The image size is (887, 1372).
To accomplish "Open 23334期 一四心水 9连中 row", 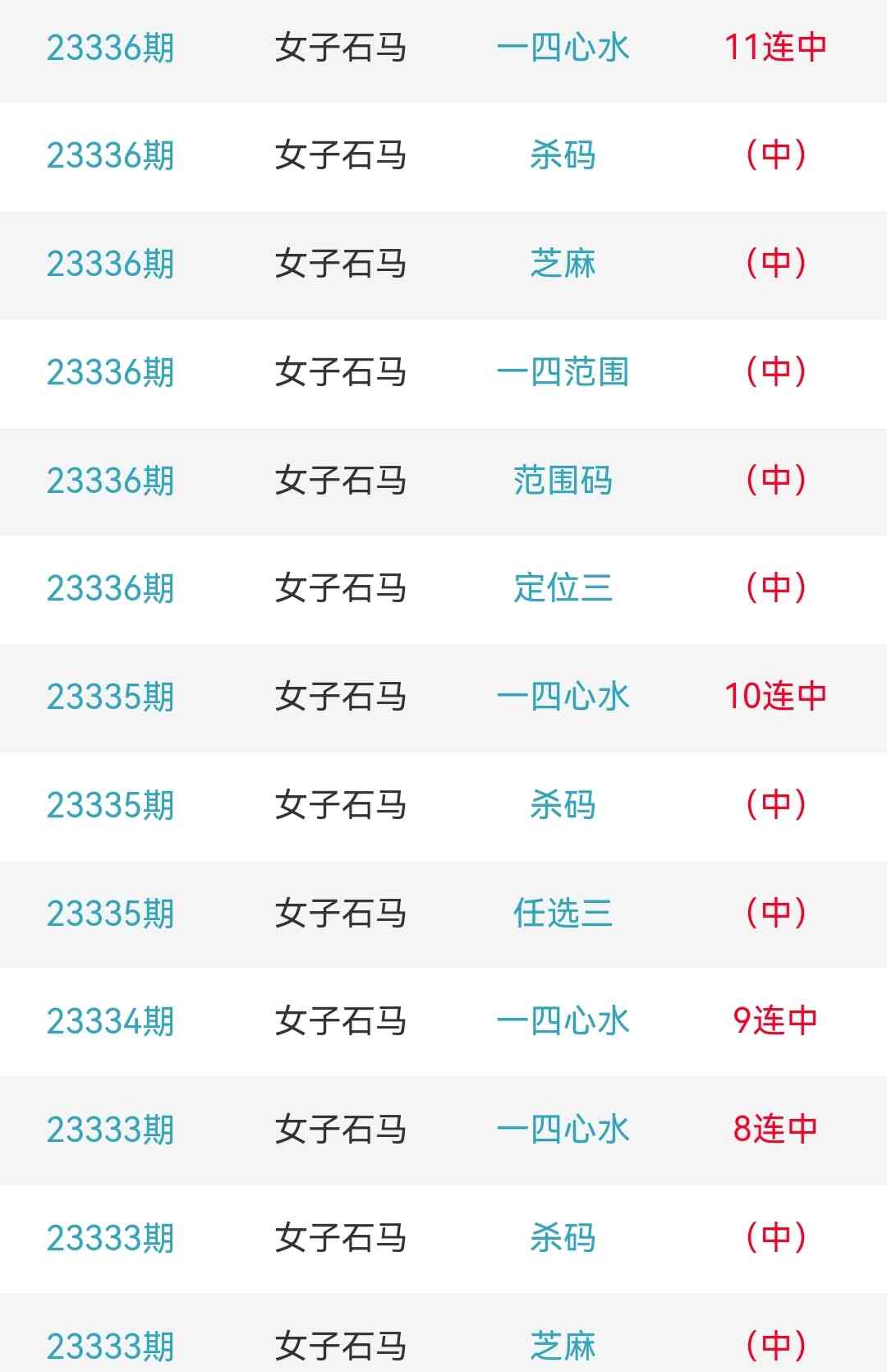I will click(563, 1021).
